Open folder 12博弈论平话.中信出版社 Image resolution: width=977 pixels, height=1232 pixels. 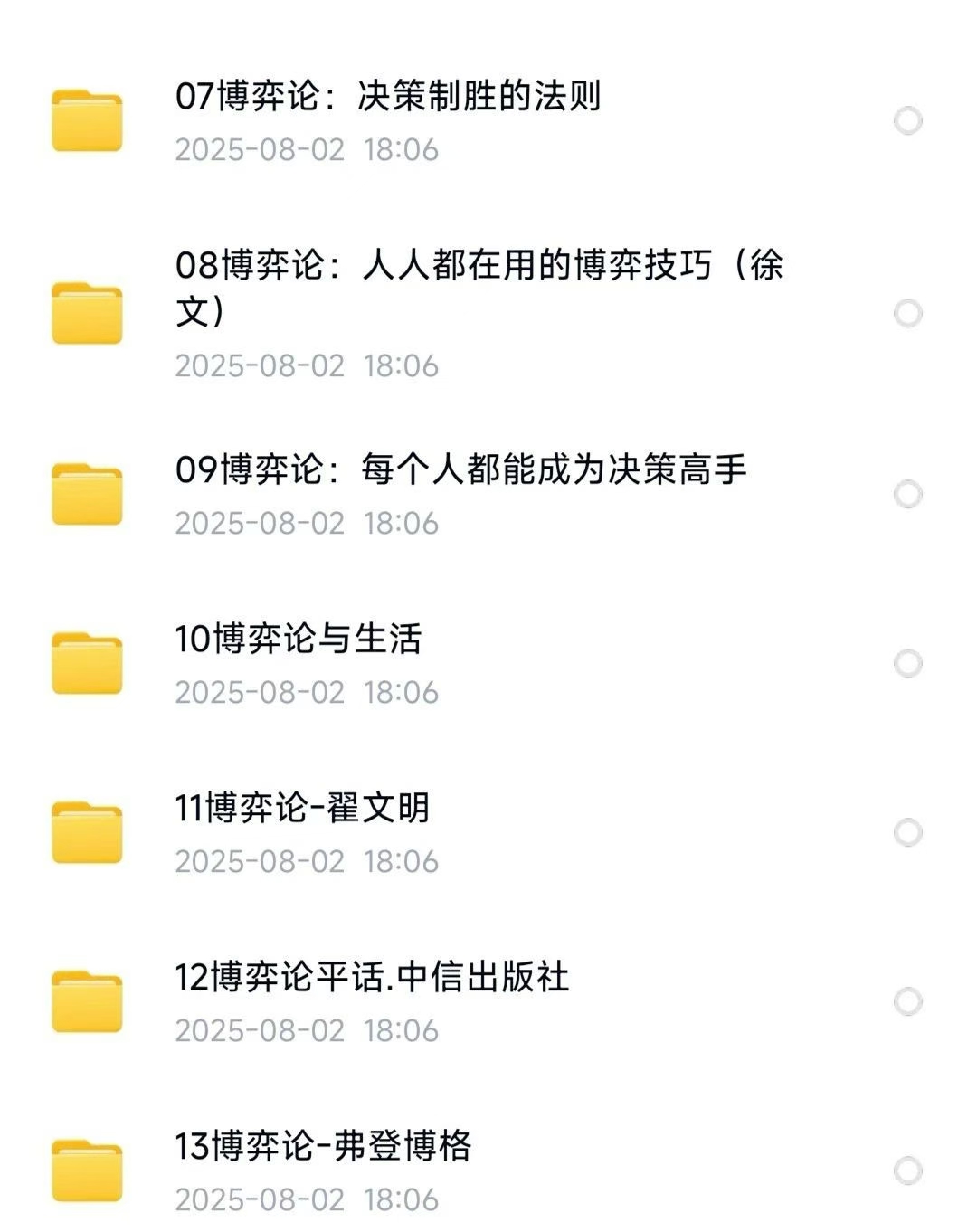pos(372,978)
